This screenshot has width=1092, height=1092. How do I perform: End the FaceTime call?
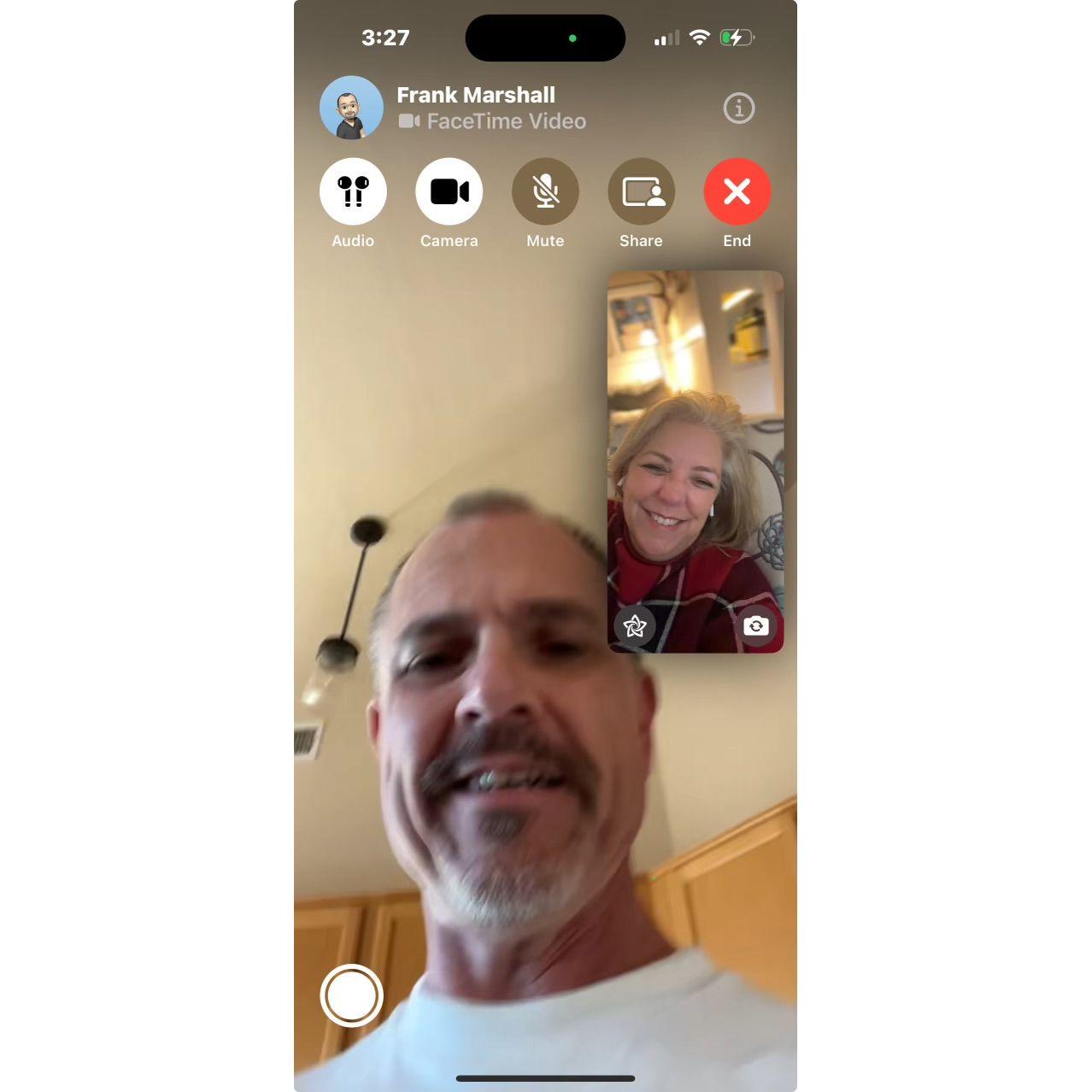[x=737, y=191]
